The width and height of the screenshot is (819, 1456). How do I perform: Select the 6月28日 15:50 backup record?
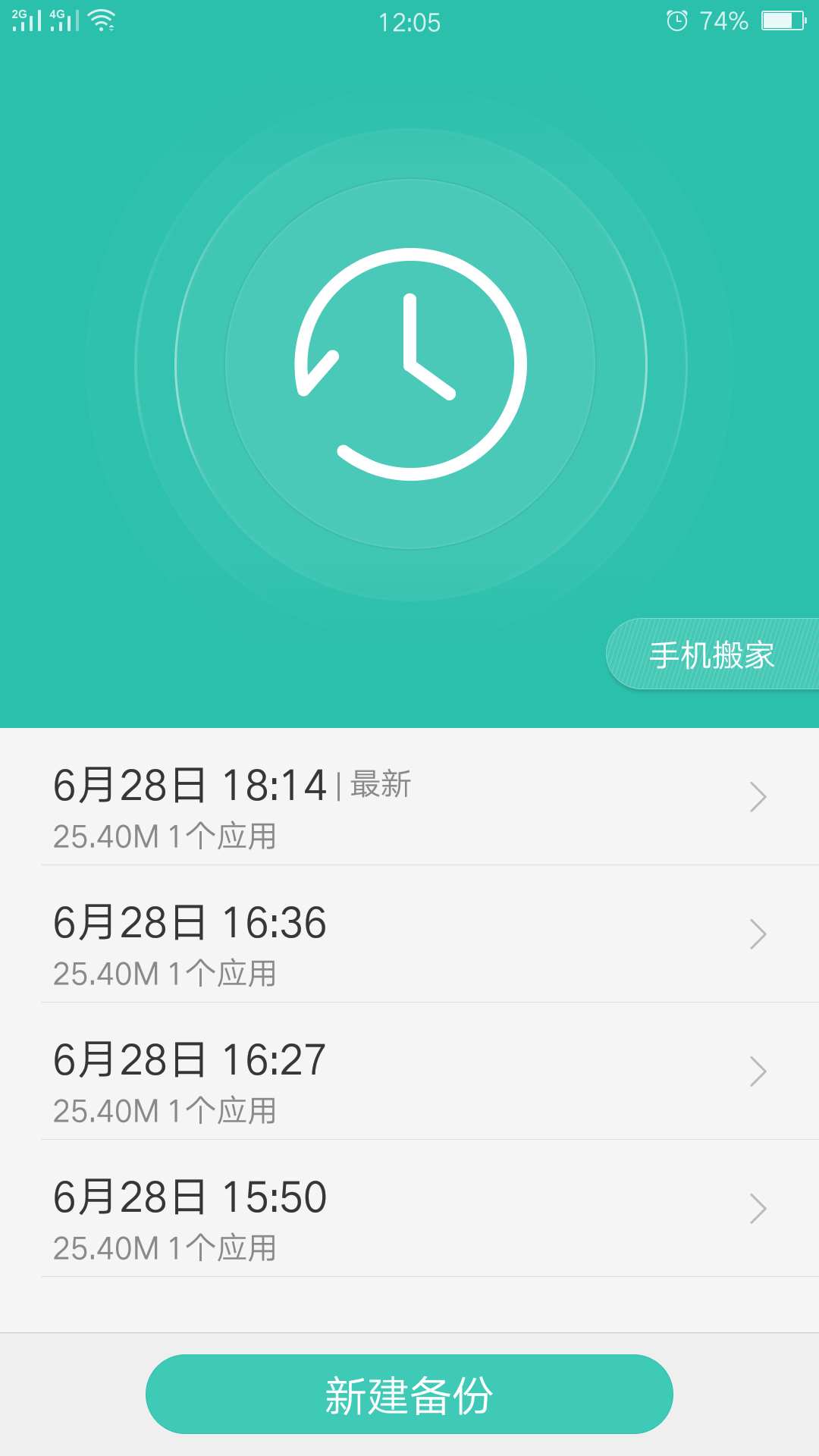click(409, 1209)
